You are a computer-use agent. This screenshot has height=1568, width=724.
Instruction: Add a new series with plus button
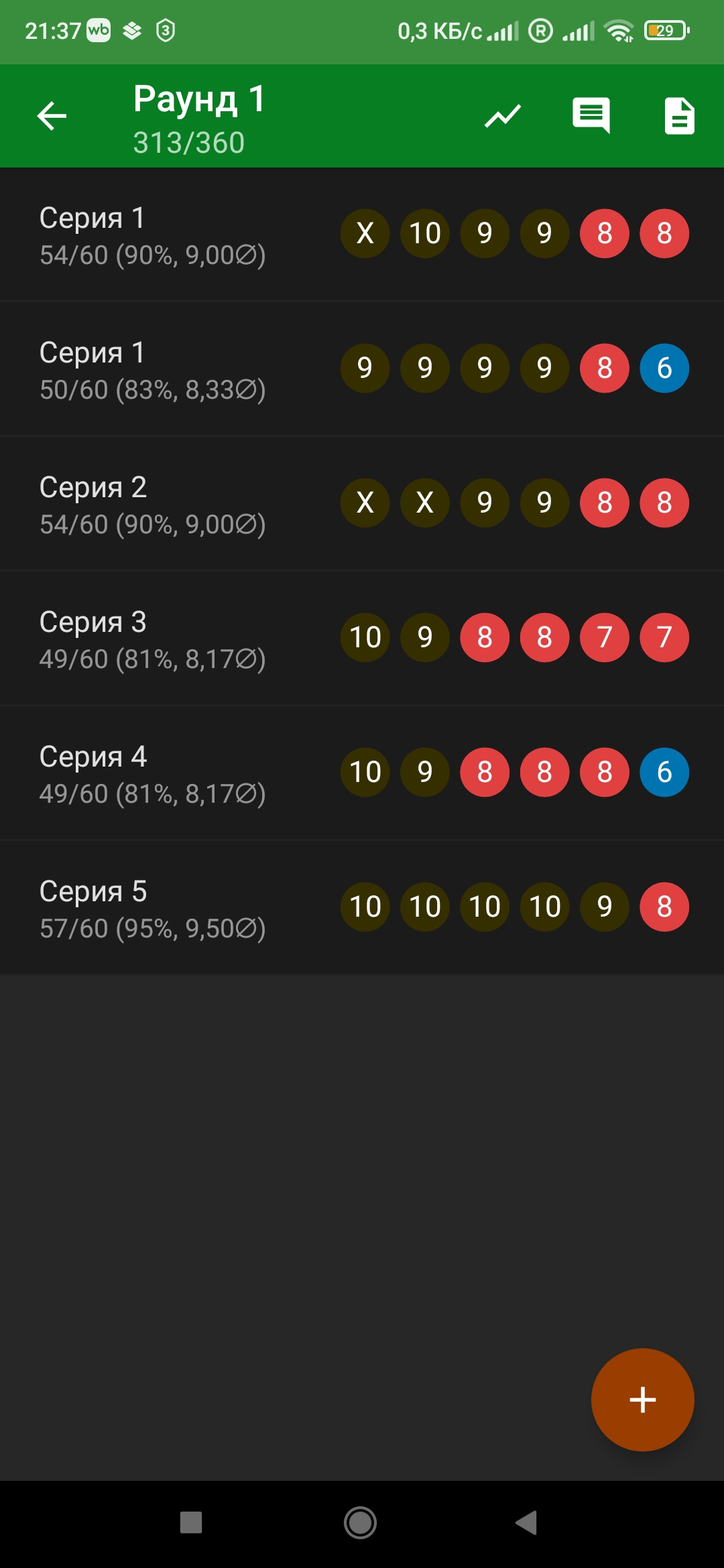(x=642, y=1400)
